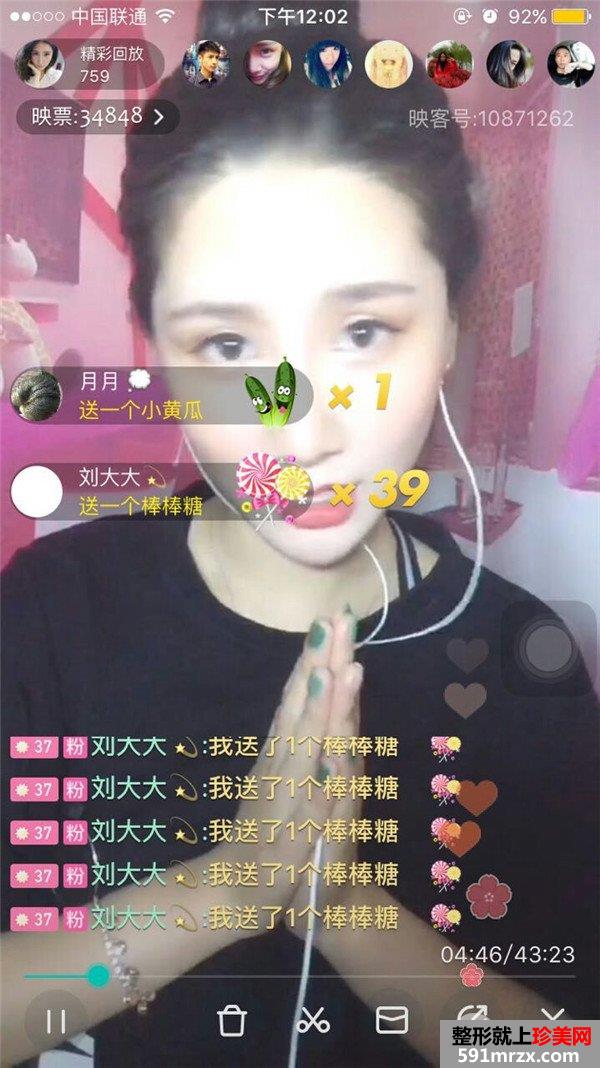The image size is (600, 1068).
Task: Tap the replay progress bar knob
Action: [98, 975]
